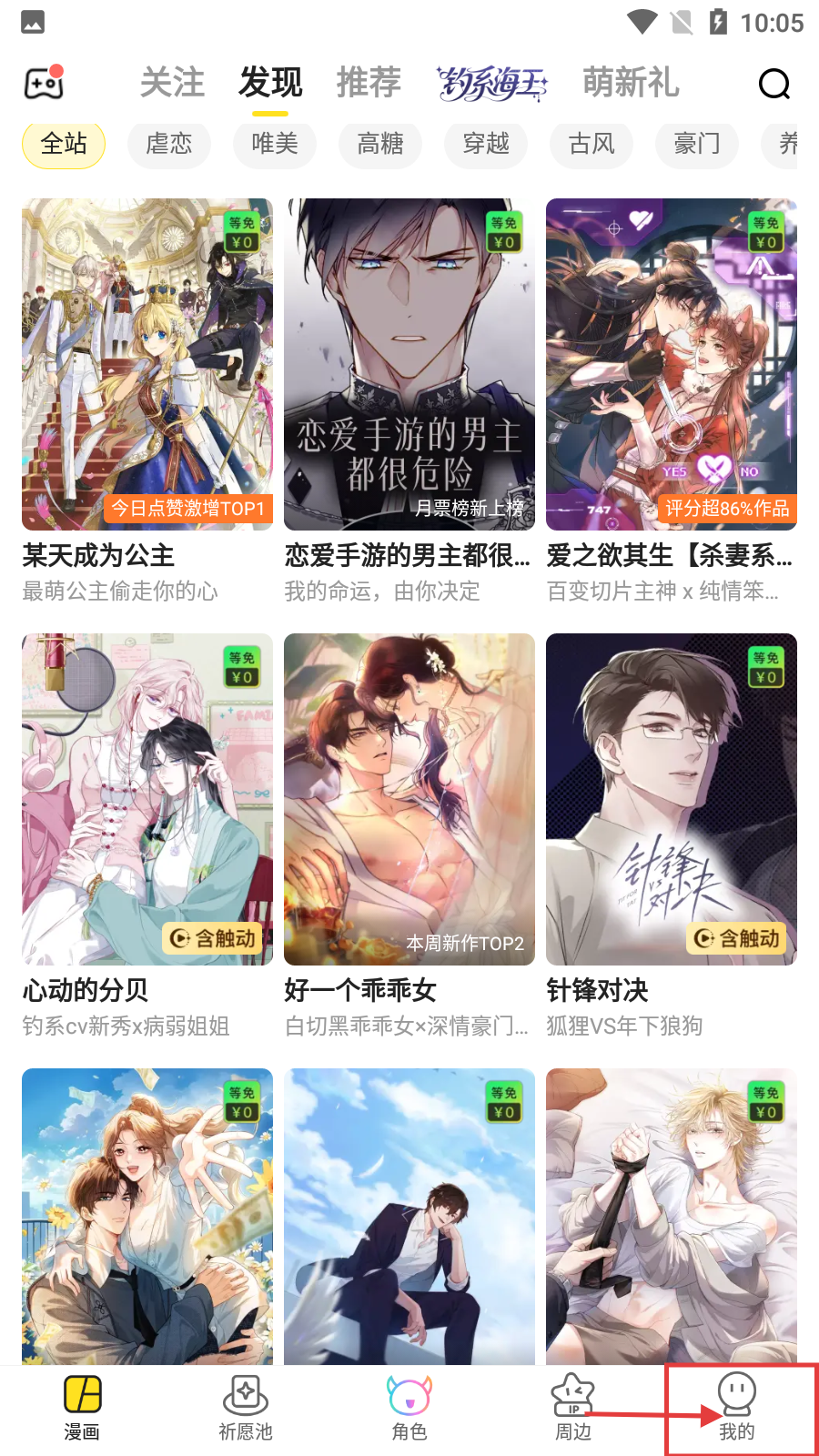Tap the 穿越 genre chip

[x=486, y=144]
